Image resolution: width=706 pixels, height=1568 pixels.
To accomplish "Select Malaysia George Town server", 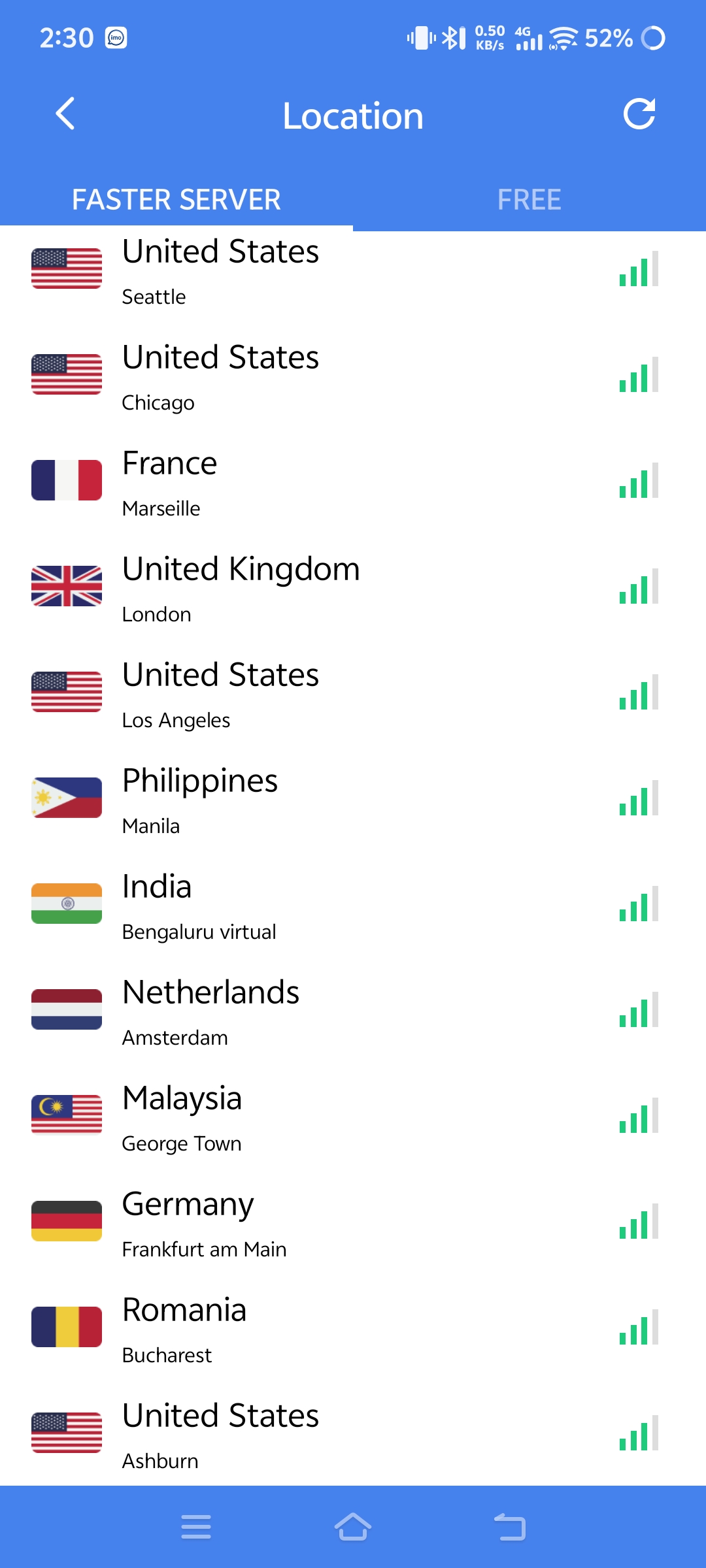I will tap(353, 1118).
